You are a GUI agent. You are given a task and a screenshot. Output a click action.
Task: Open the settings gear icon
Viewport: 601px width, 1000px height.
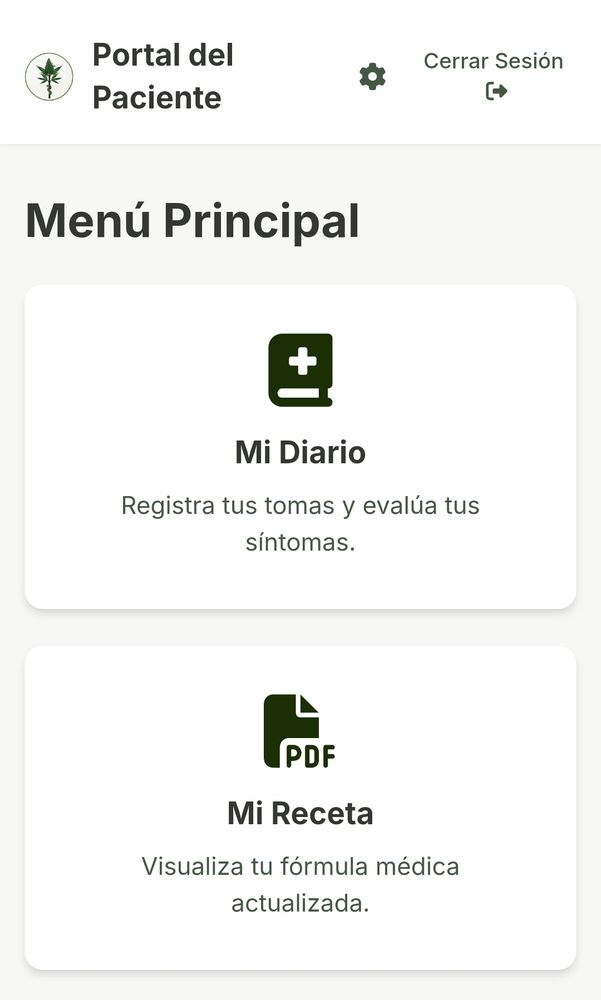372,76
